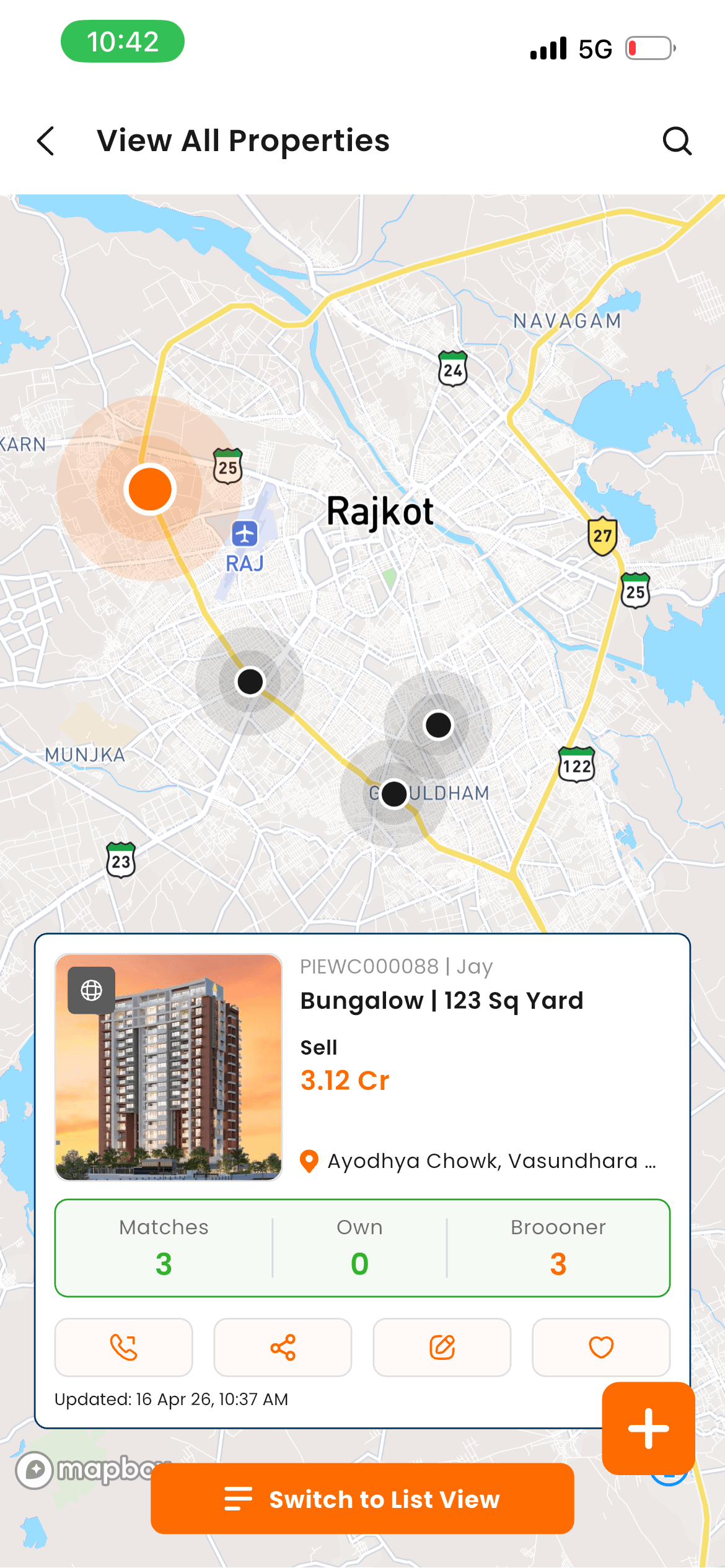This screenshot has height=1568, width=725.
Task: Select the black map marker at Guldham
Action: point(394,794)
